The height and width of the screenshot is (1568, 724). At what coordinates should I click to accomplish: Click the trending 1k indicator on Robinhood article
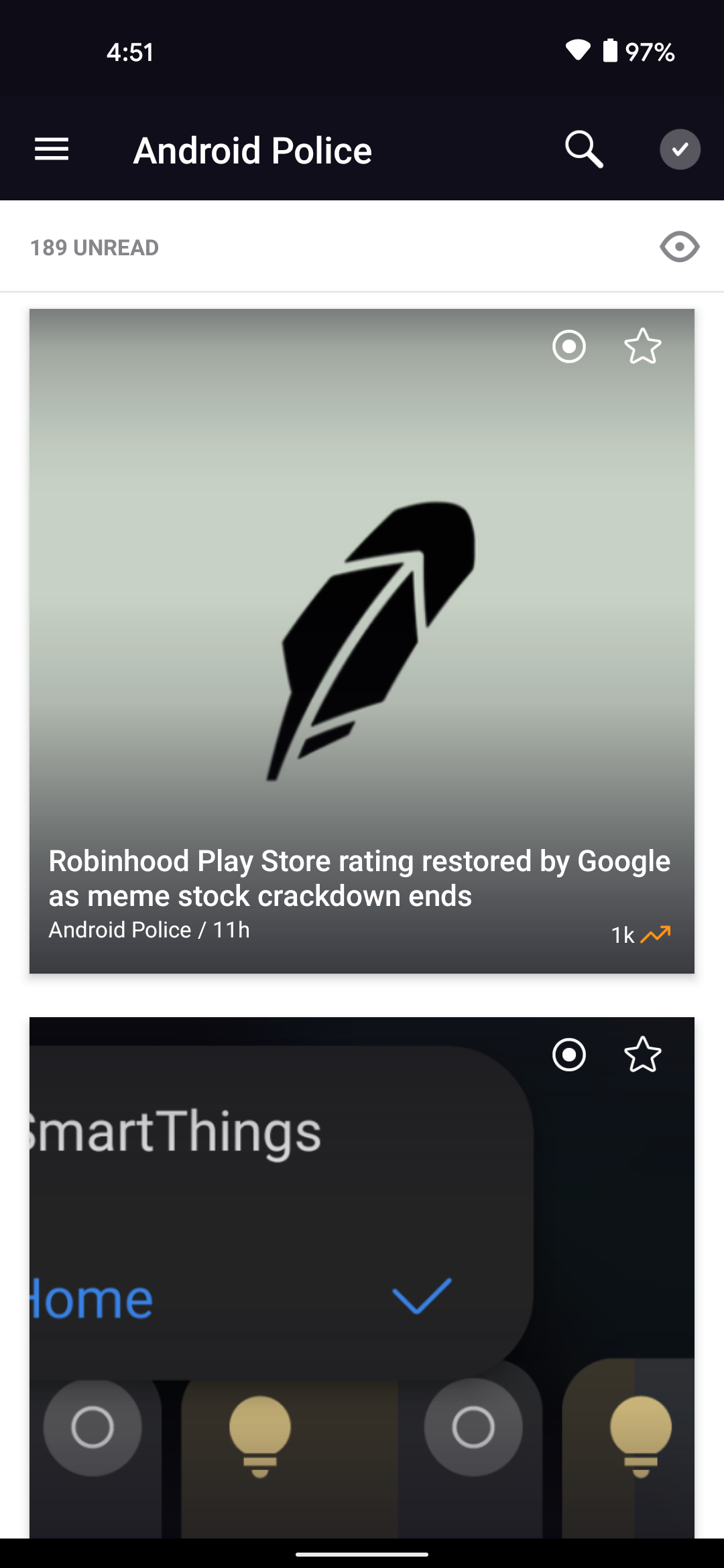pyautogui.click(x=642, y=932)
